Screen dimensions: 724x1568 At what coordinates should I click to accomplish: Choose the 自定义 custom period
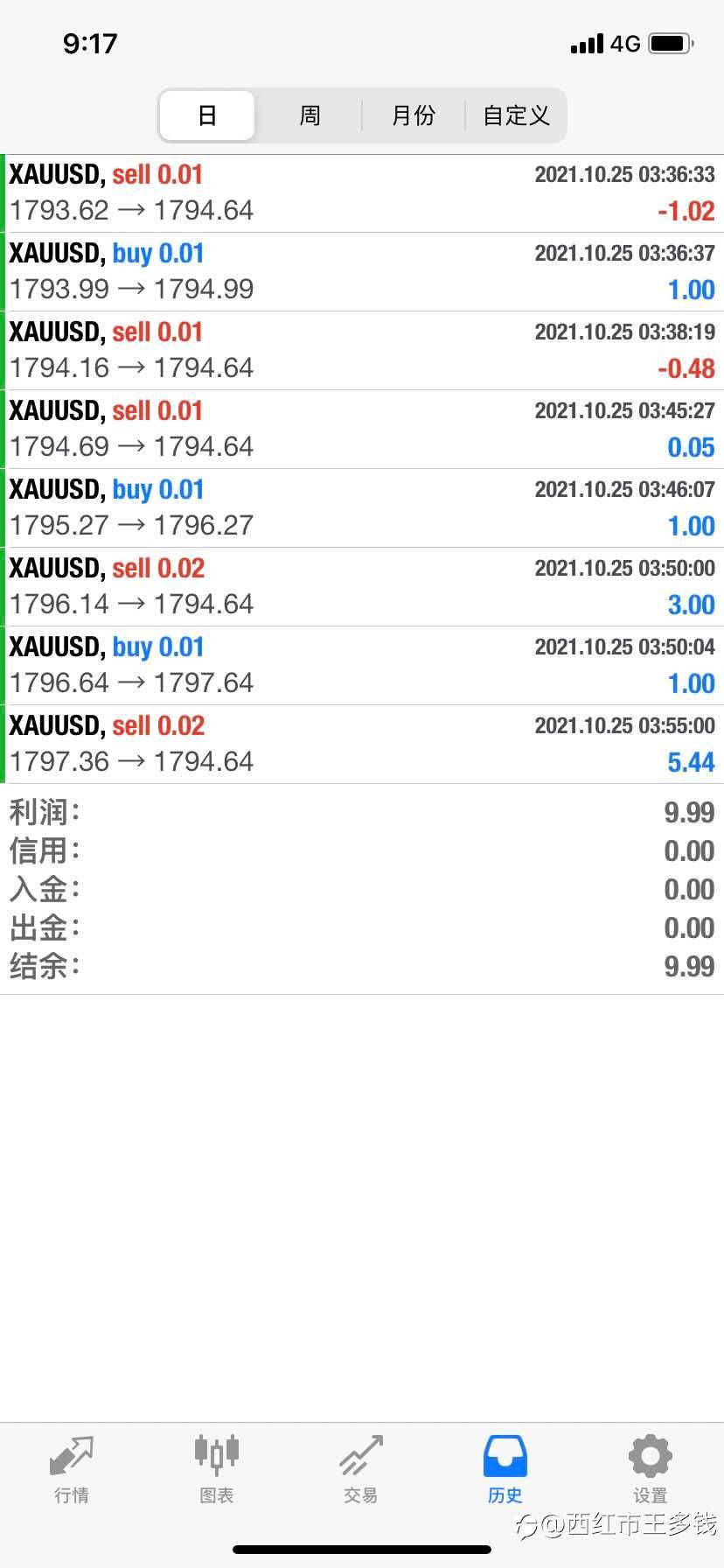click(516, 115)
